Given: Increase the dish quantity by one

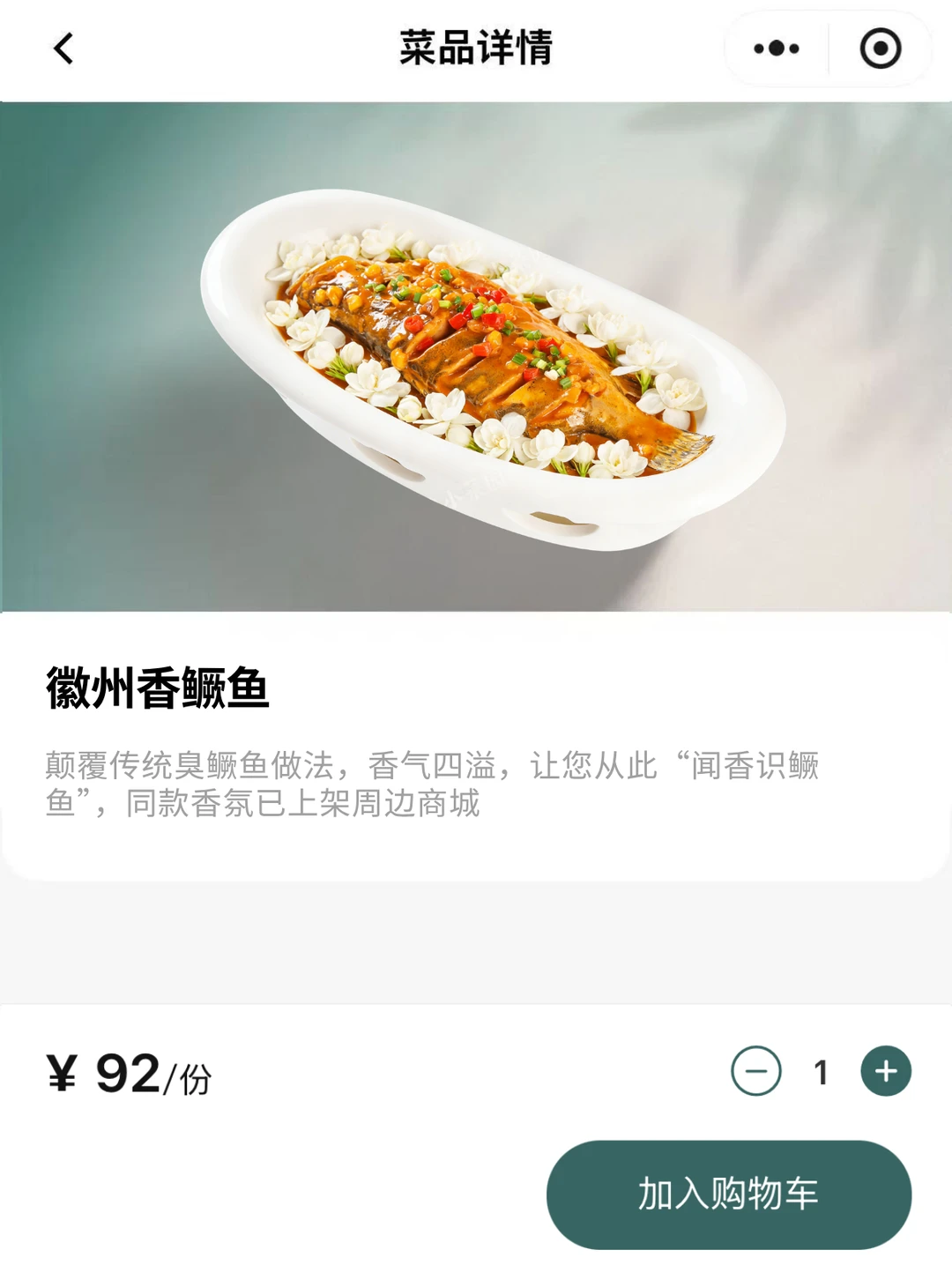Looking at the screenshot, I should click(885, 1071).
